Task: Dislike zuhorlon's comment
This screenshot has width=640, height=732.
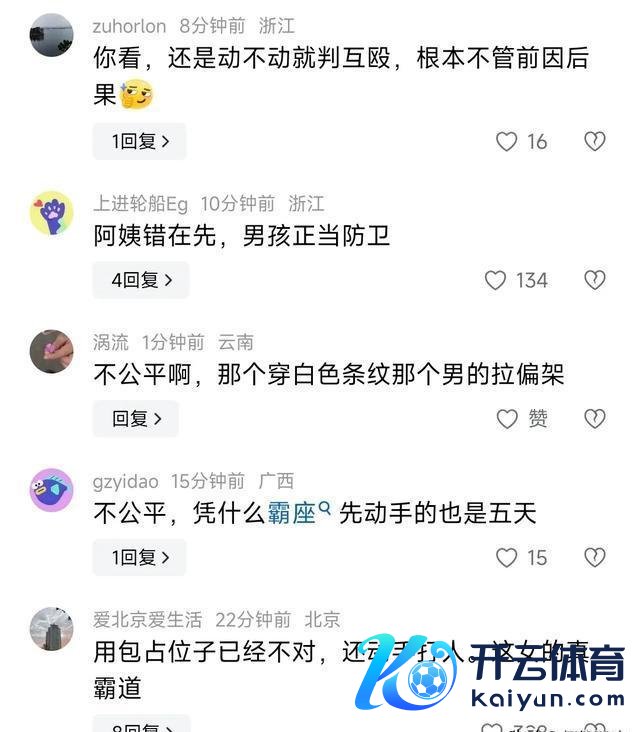Action: [x=595, y=142]
